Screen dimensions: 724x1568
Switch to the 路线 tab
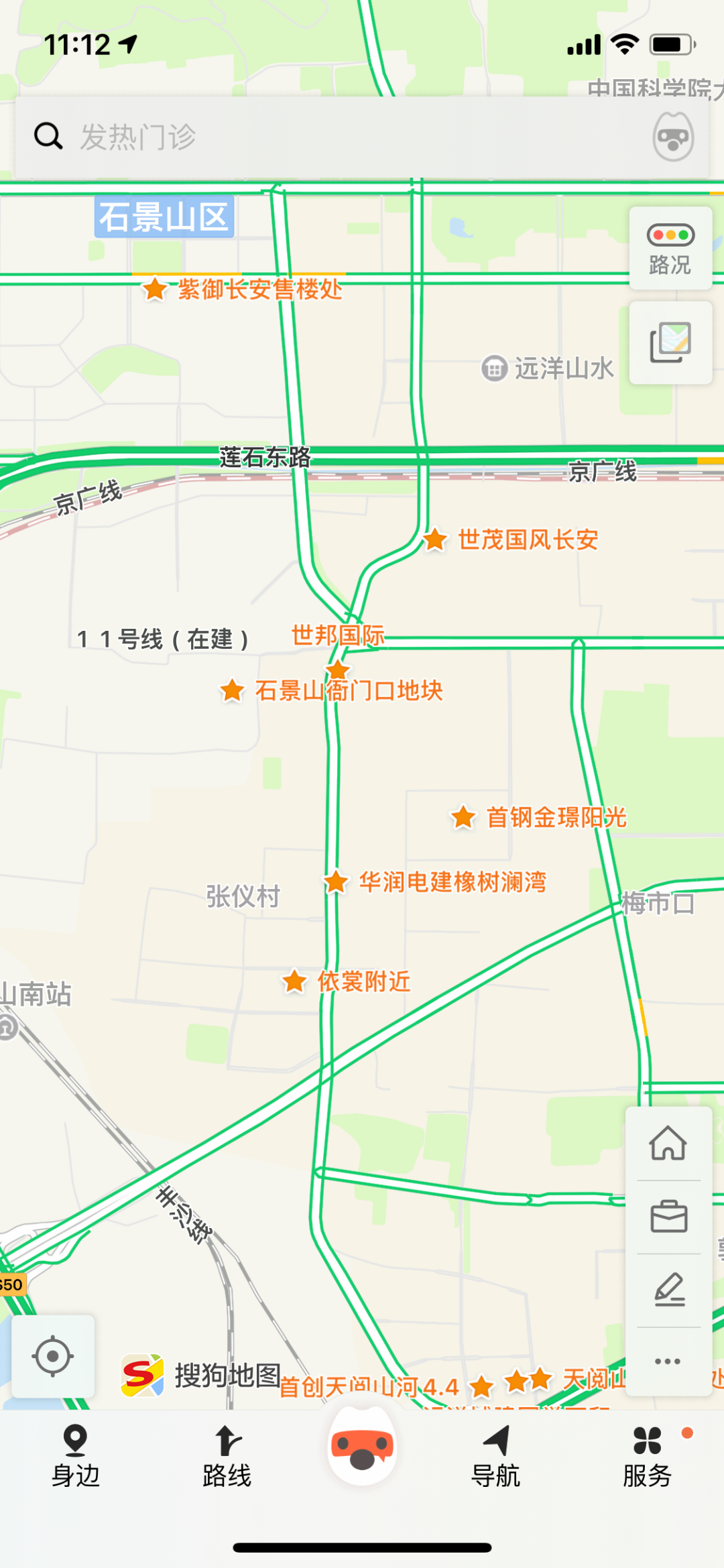(x=227, y=1456)
